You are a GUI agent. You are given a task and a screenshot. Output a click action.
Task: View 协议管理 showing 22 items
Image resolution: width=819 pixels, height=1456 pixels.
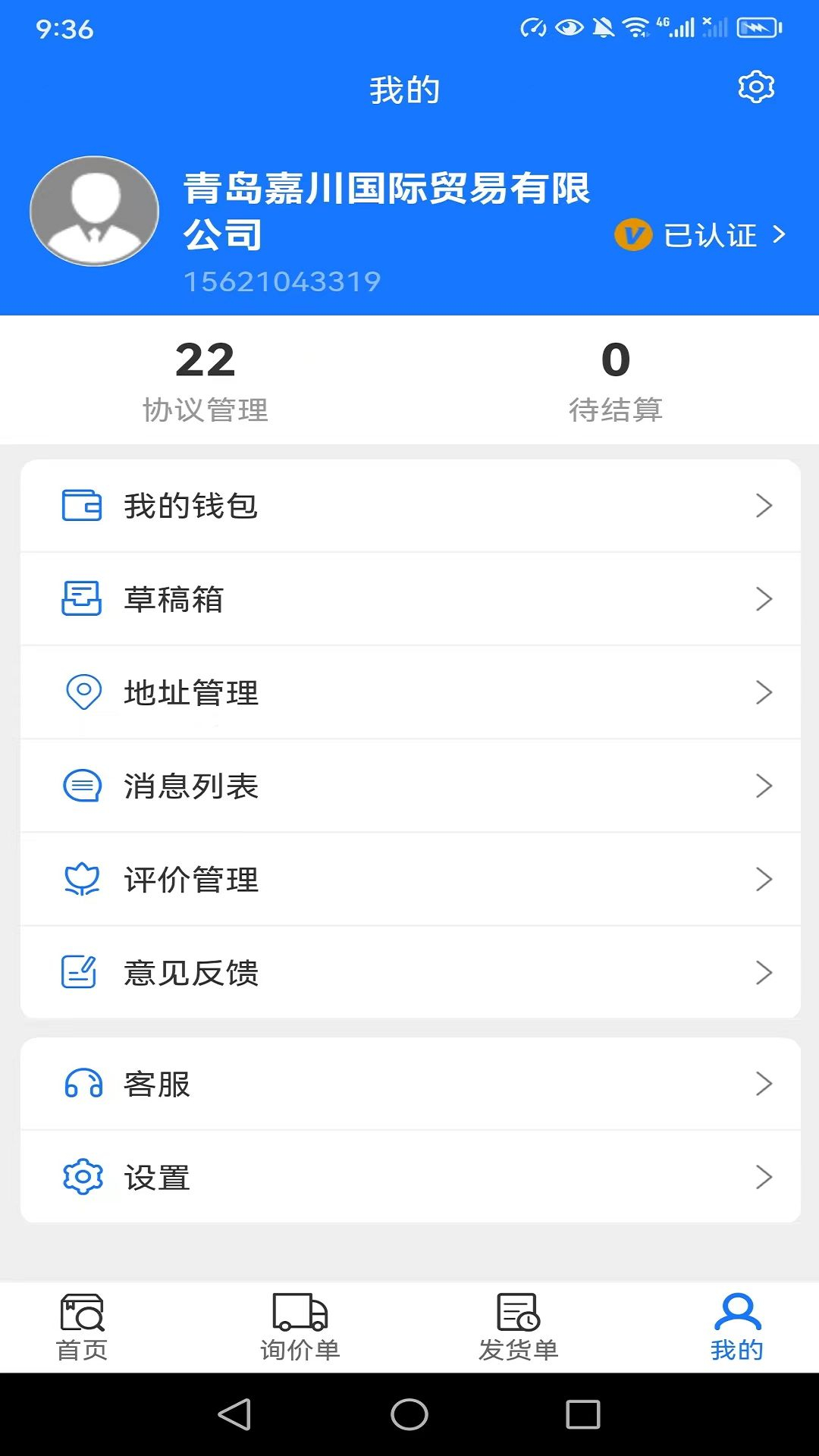pyautogui.click(x=205, y=379)
